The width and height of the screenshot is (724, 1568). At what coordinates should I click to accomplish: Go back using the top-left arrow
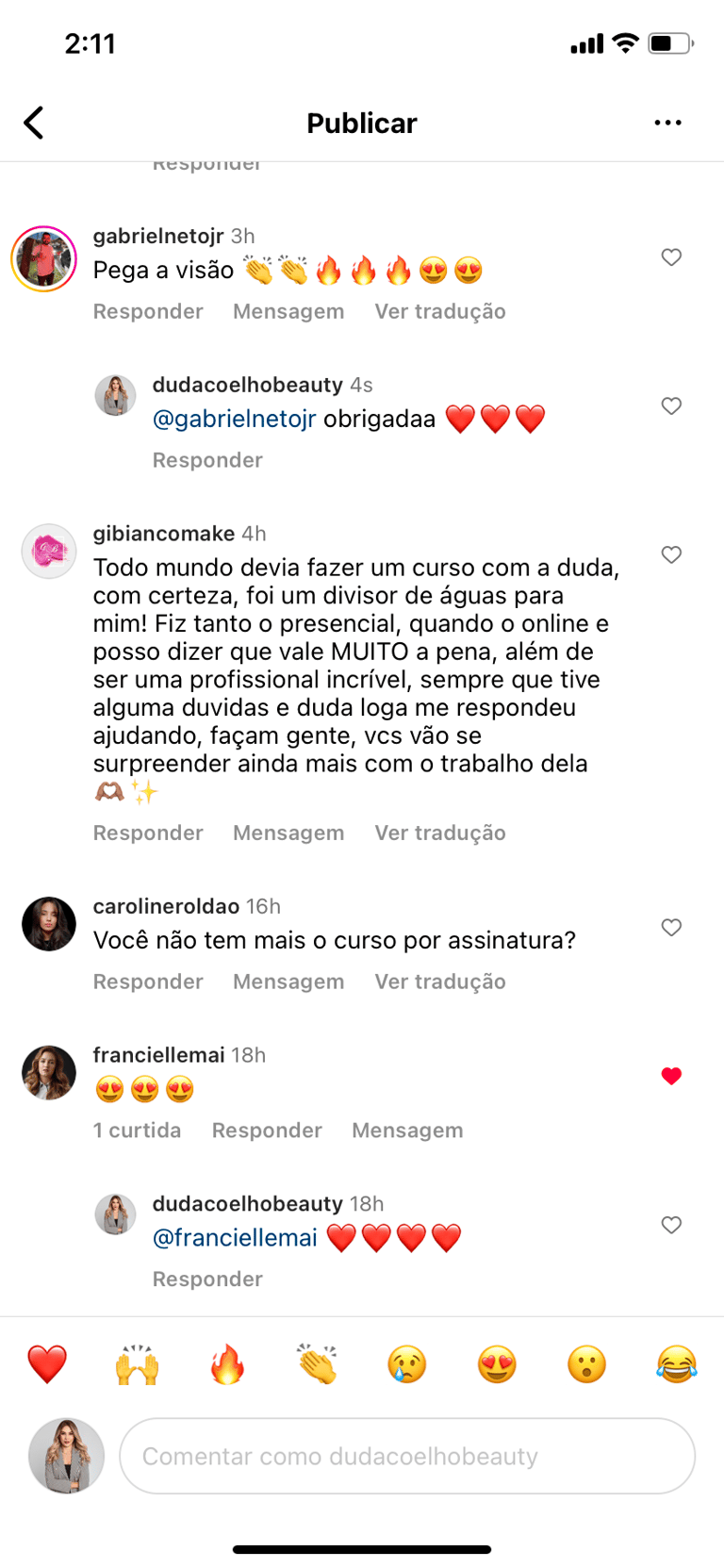pyautogui.click(x=34, y=123)
